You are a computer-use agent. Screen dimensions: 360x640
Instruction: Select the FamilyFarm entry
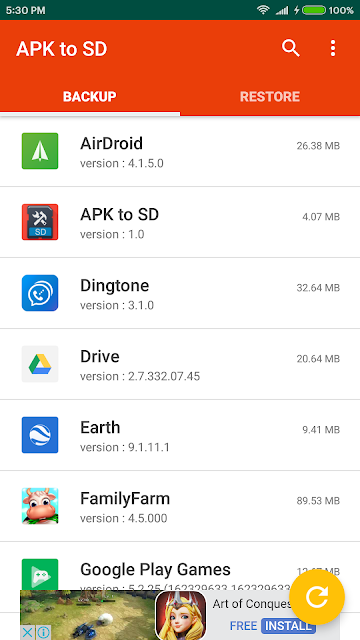(x=180, y=507)
